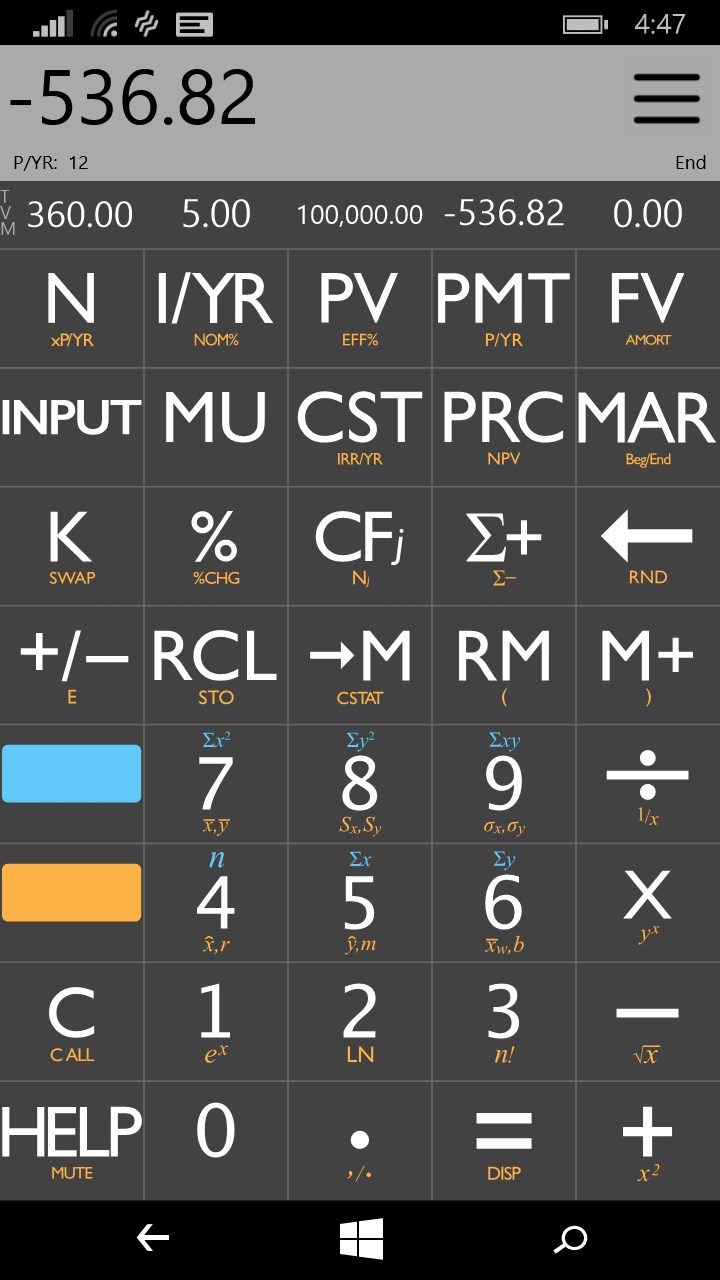Tap the equals key
The height and width of the screenshot is (1280, 720).
pos(504,1139)
